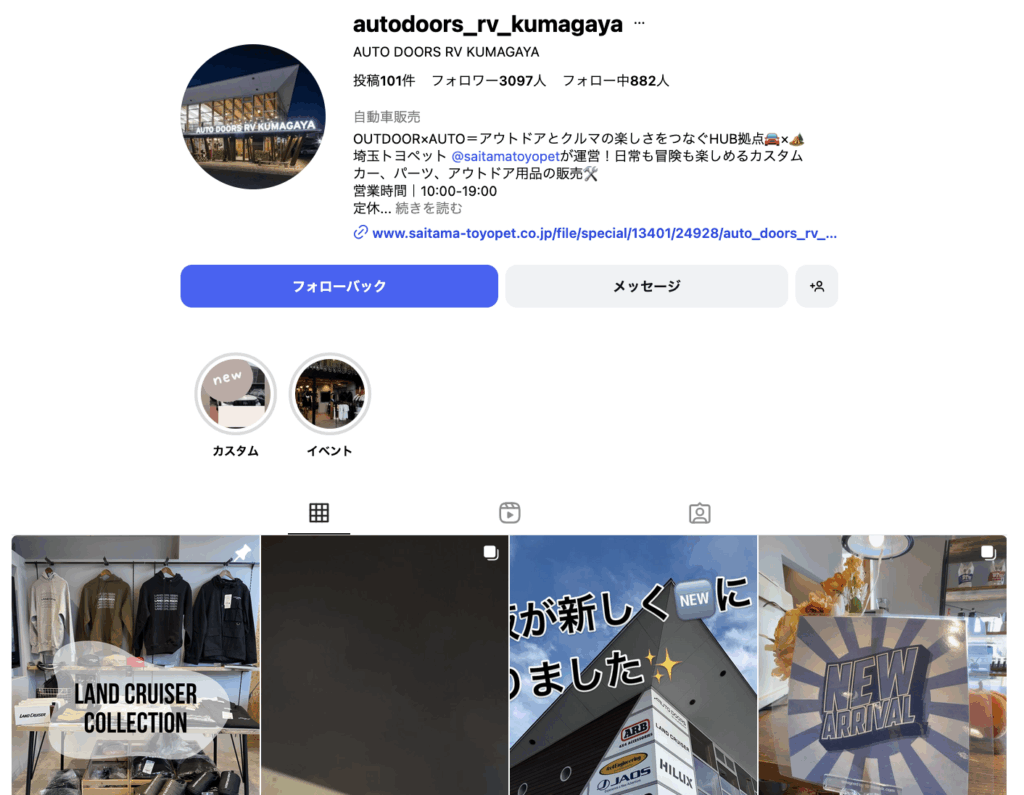Switch to the tagged posts tab
1024x795 pixels.
point(700,513)
